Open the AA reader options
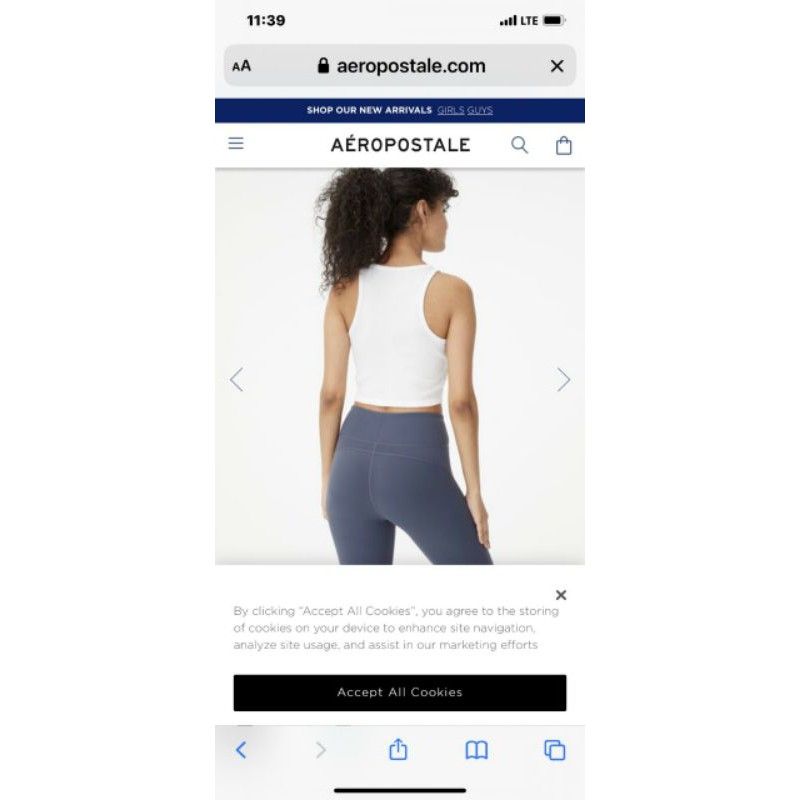 point(242,66)
